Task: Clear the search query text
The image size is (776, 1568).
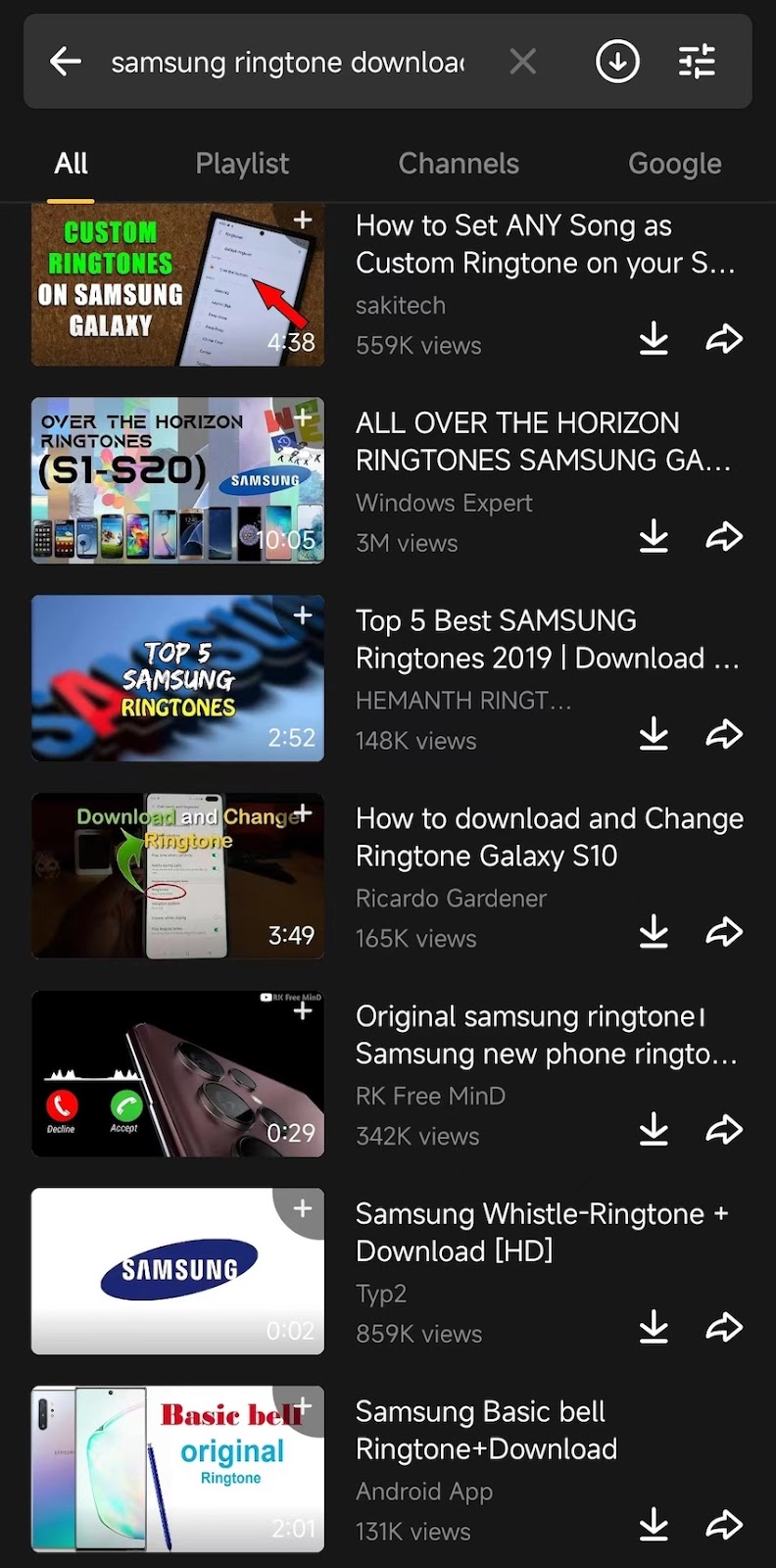Action: coord(523,62)
